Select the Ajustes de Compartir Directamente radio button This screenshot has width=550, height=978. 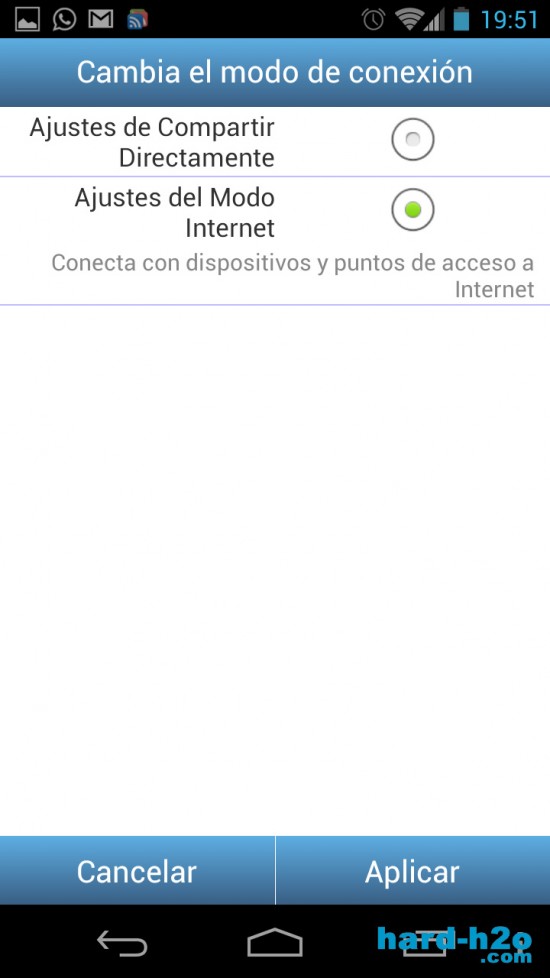(x=412, y=139)
